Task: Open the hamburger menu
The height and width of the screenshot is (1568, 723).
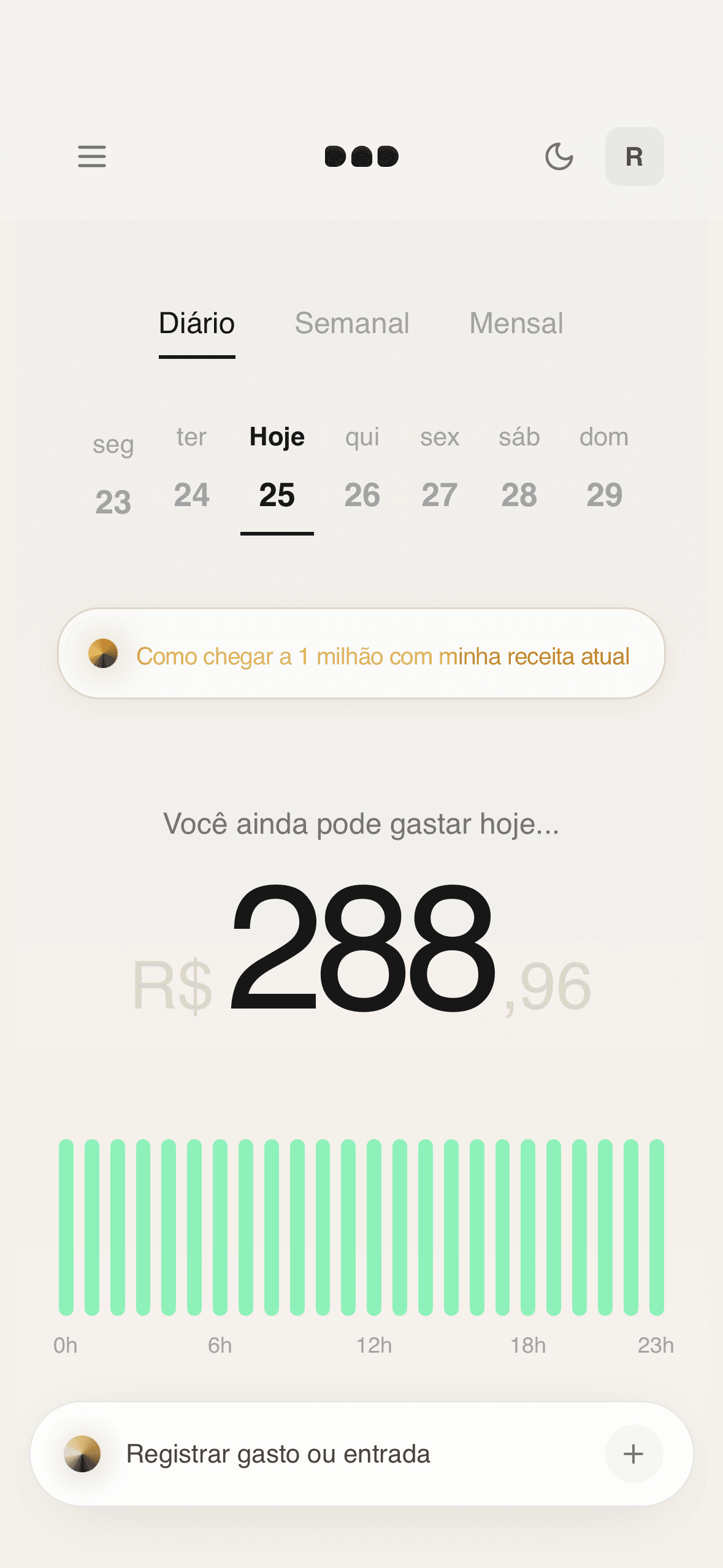Action: tap(92, 156)
